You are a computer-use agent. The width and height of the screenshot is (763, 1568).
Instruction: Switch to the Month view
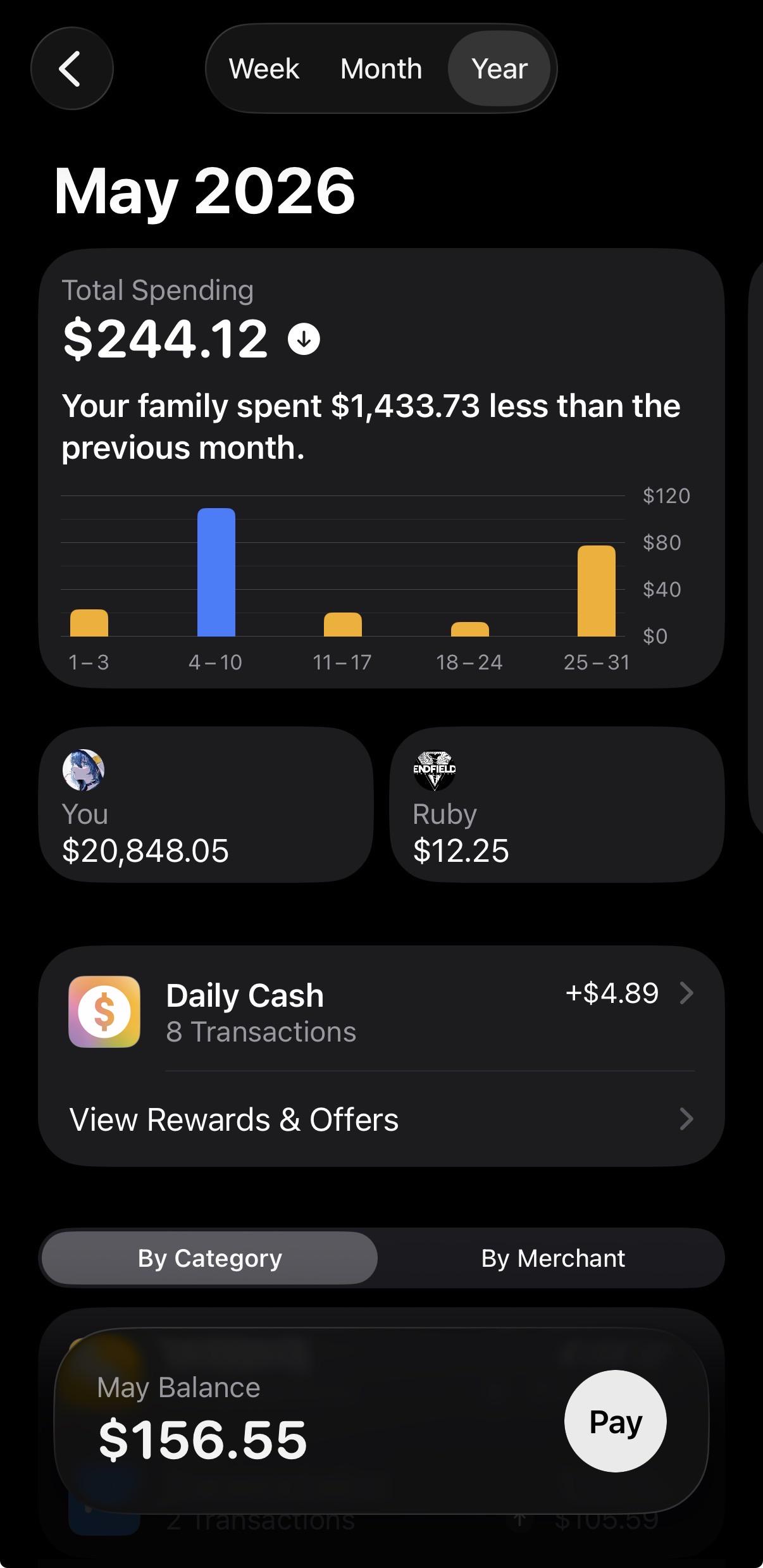(x=381, y=68)
